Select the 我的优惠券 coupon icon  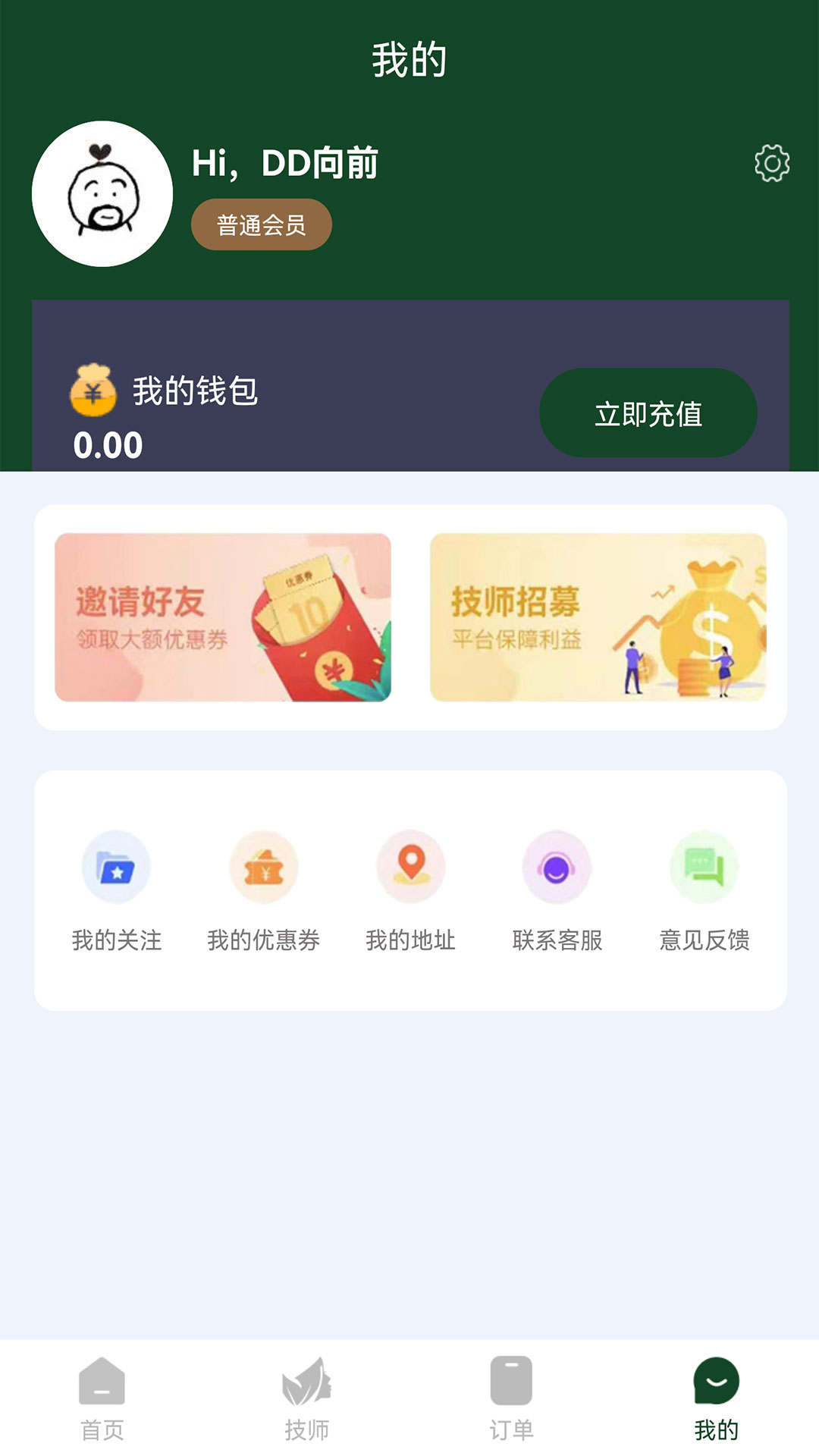tap(262, 868)
